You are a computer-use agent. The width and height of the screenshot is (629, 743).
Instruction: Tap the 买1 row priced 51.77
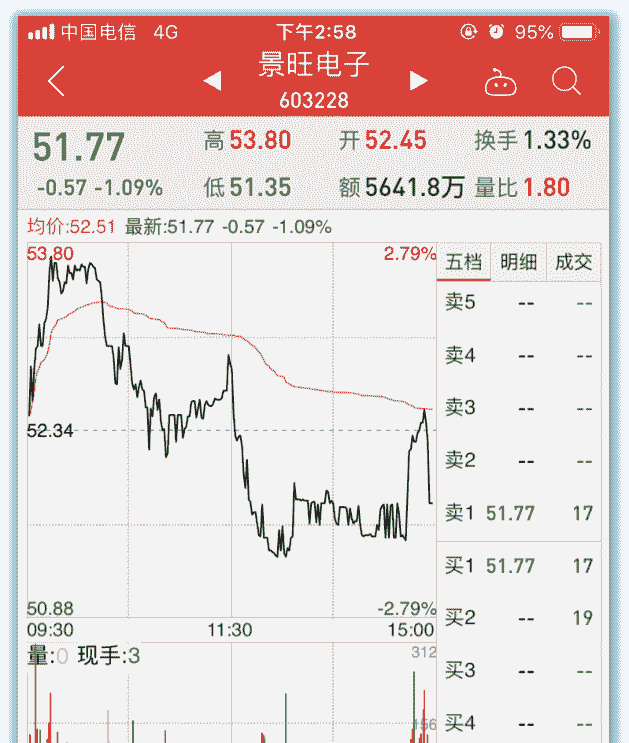point(519,566)
